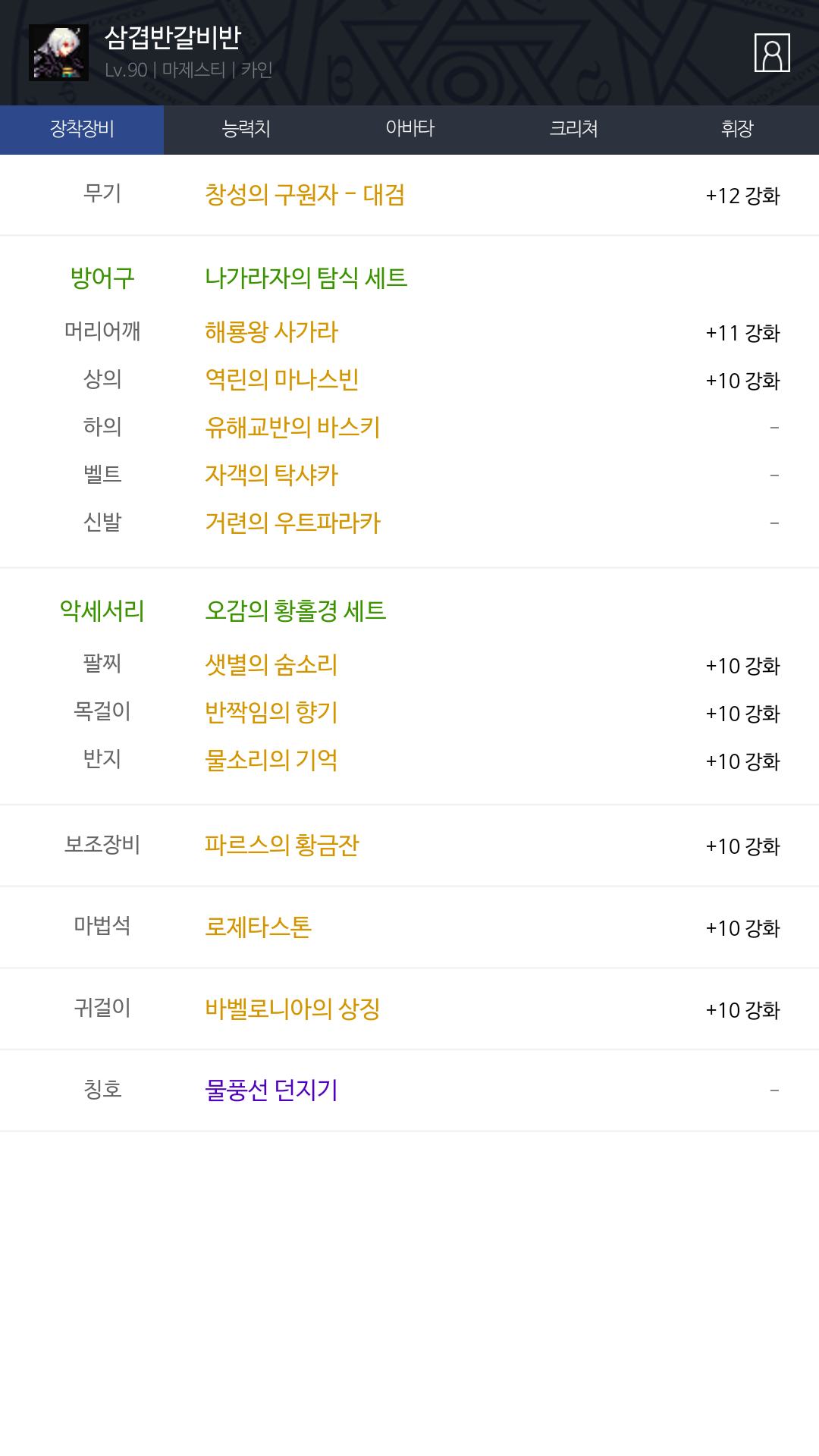Open weapon 창성의 구원자 - 대검
Screen dimensions: 819x1456
tap(305, 195)
